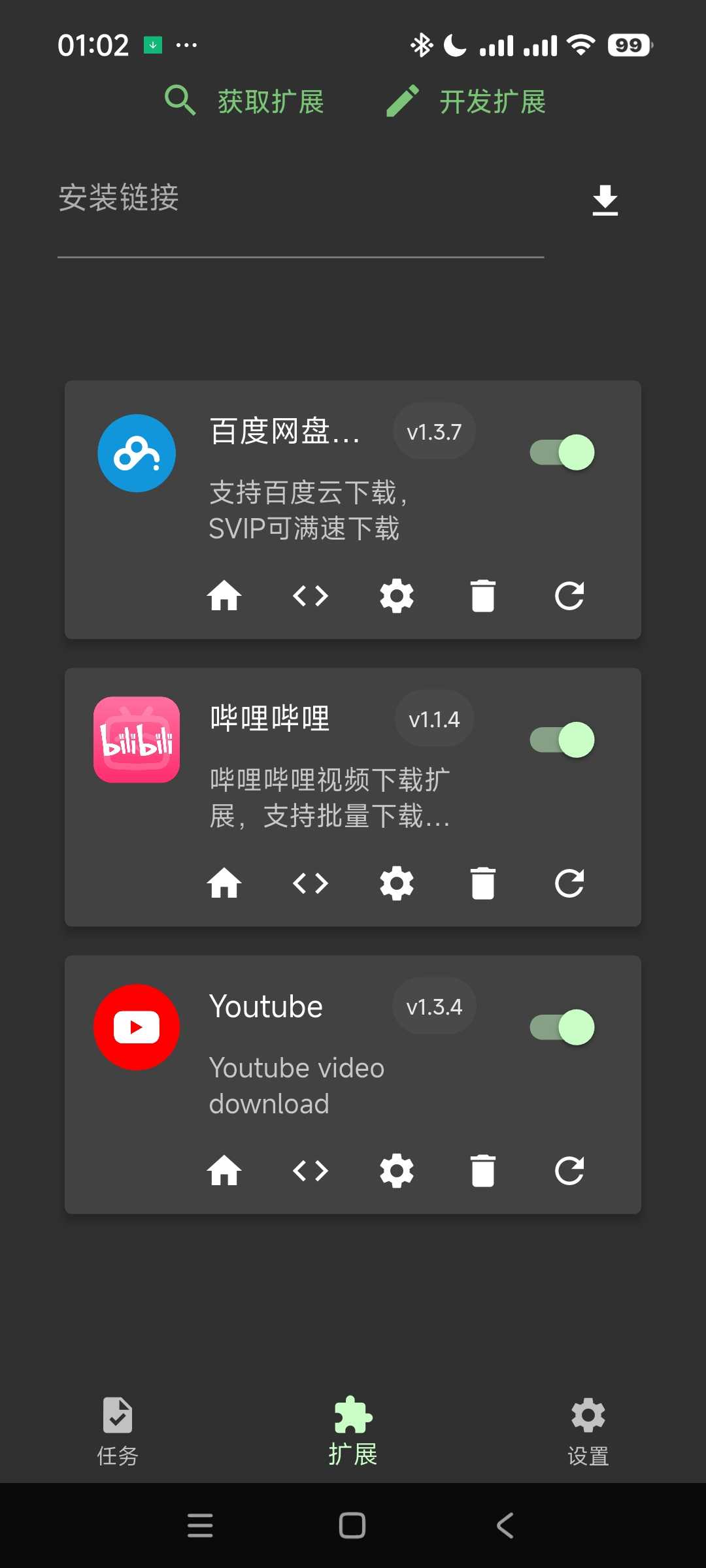View source code of the bilibili extension
This screenshot has width=706, height=1568.
click(x=311, y=883)
